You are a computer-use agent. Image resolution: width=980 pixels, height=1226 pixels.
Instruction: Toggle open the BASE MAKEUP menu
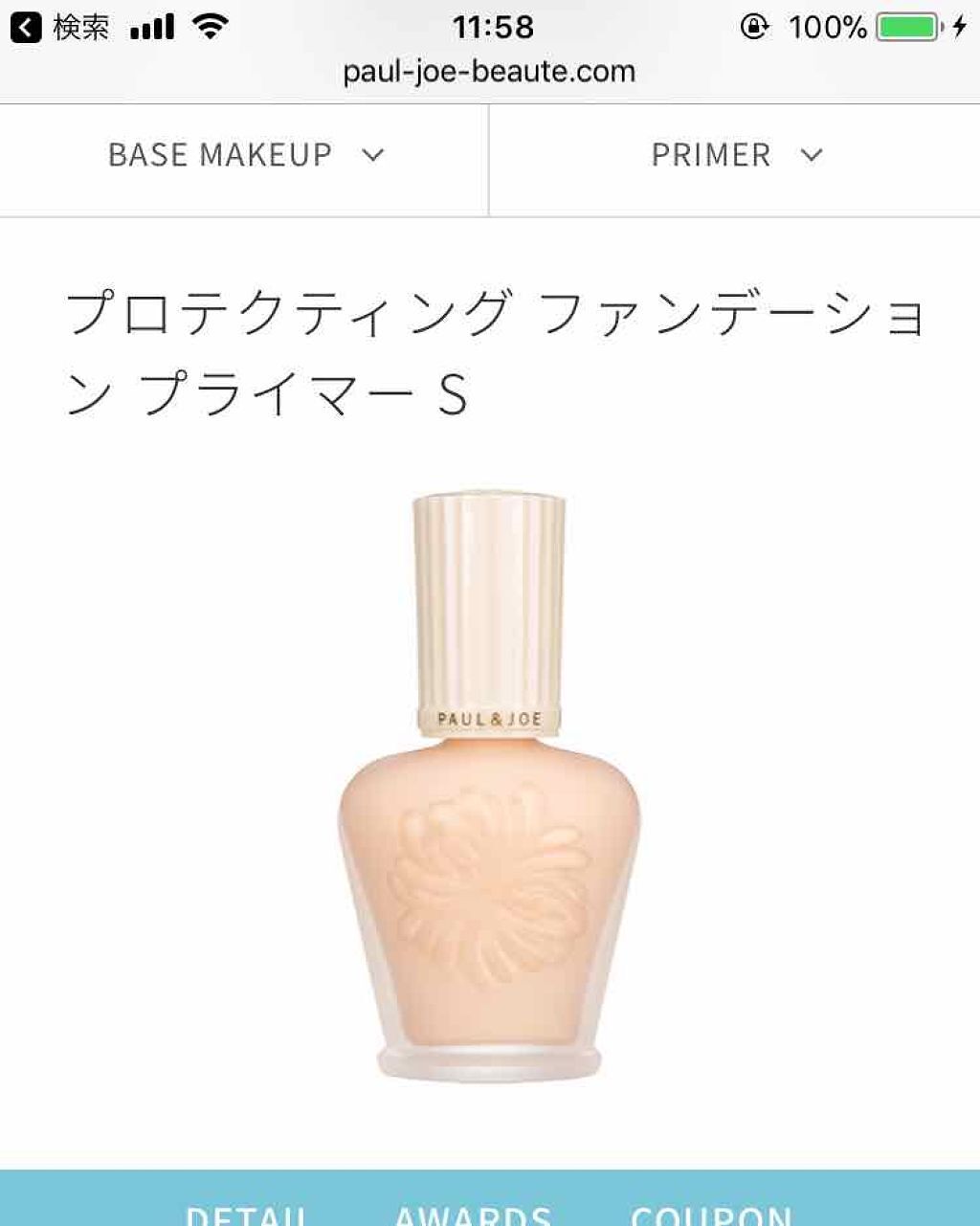point(219,154)
